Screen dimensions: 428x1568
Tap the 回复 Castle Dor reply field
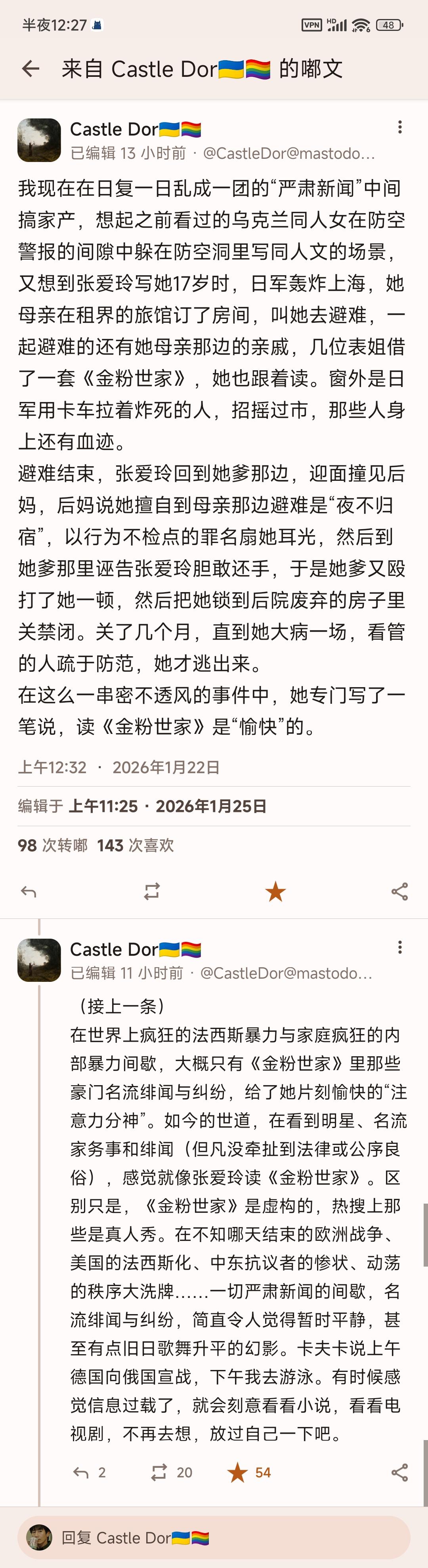213,1538
